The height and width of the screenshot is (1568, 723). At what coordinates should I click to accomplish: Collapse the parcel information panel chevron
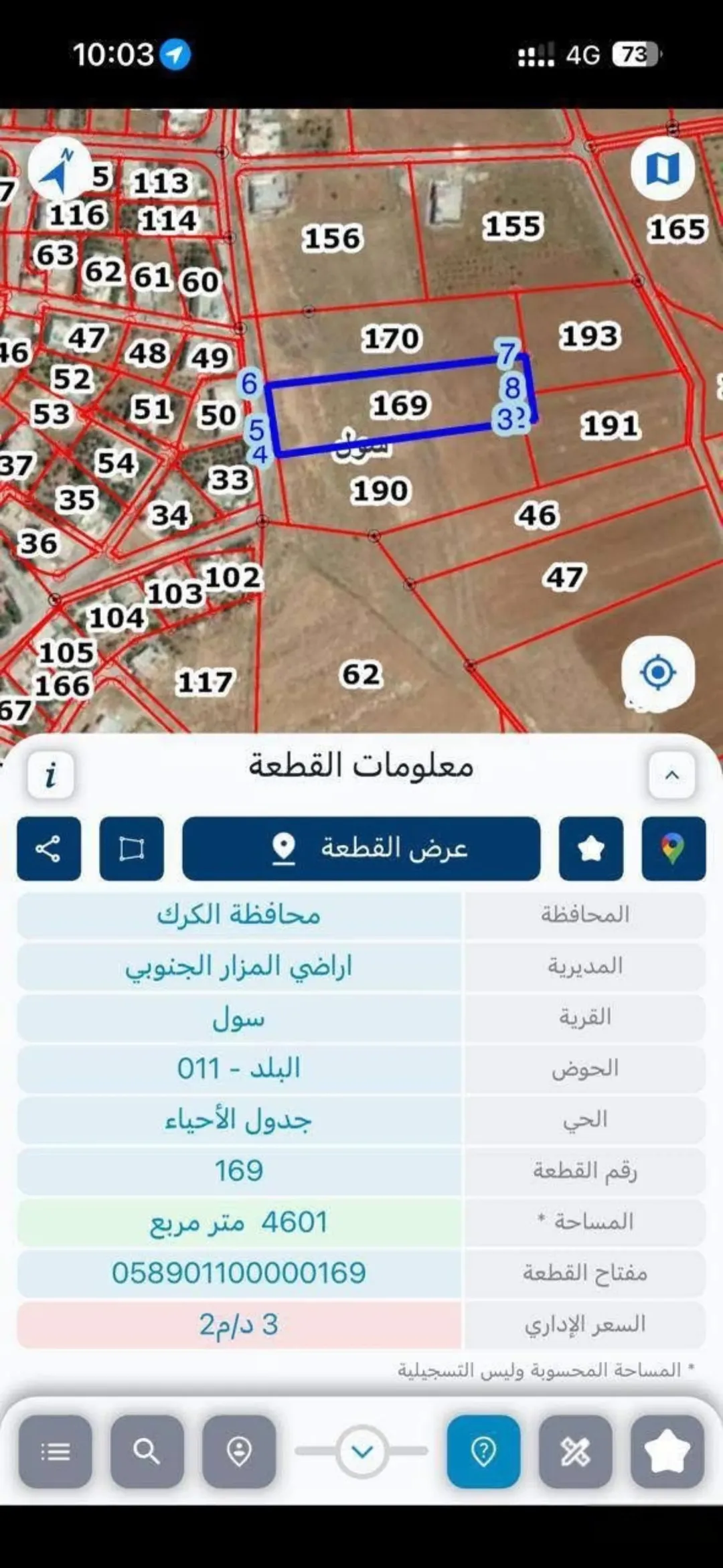[672, 775]
